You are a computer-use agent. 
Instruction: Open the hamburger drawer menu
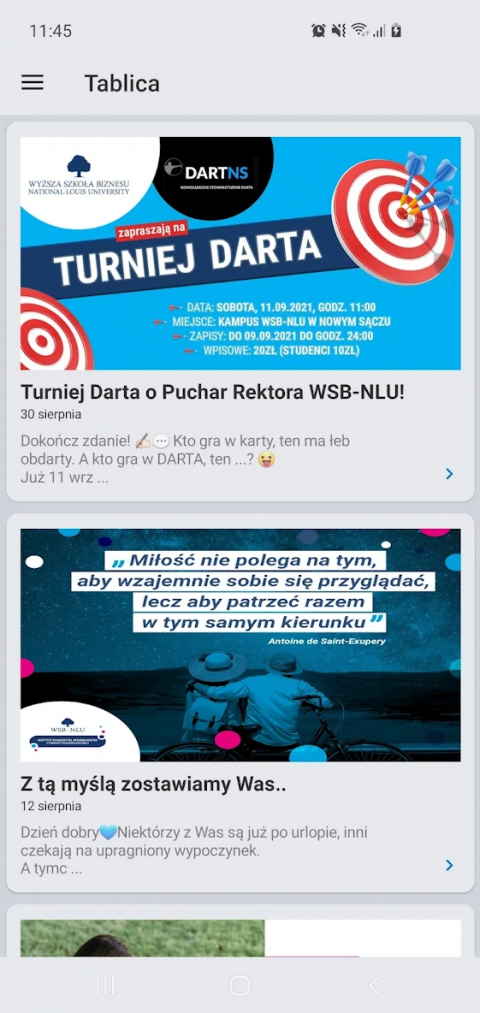32,83
